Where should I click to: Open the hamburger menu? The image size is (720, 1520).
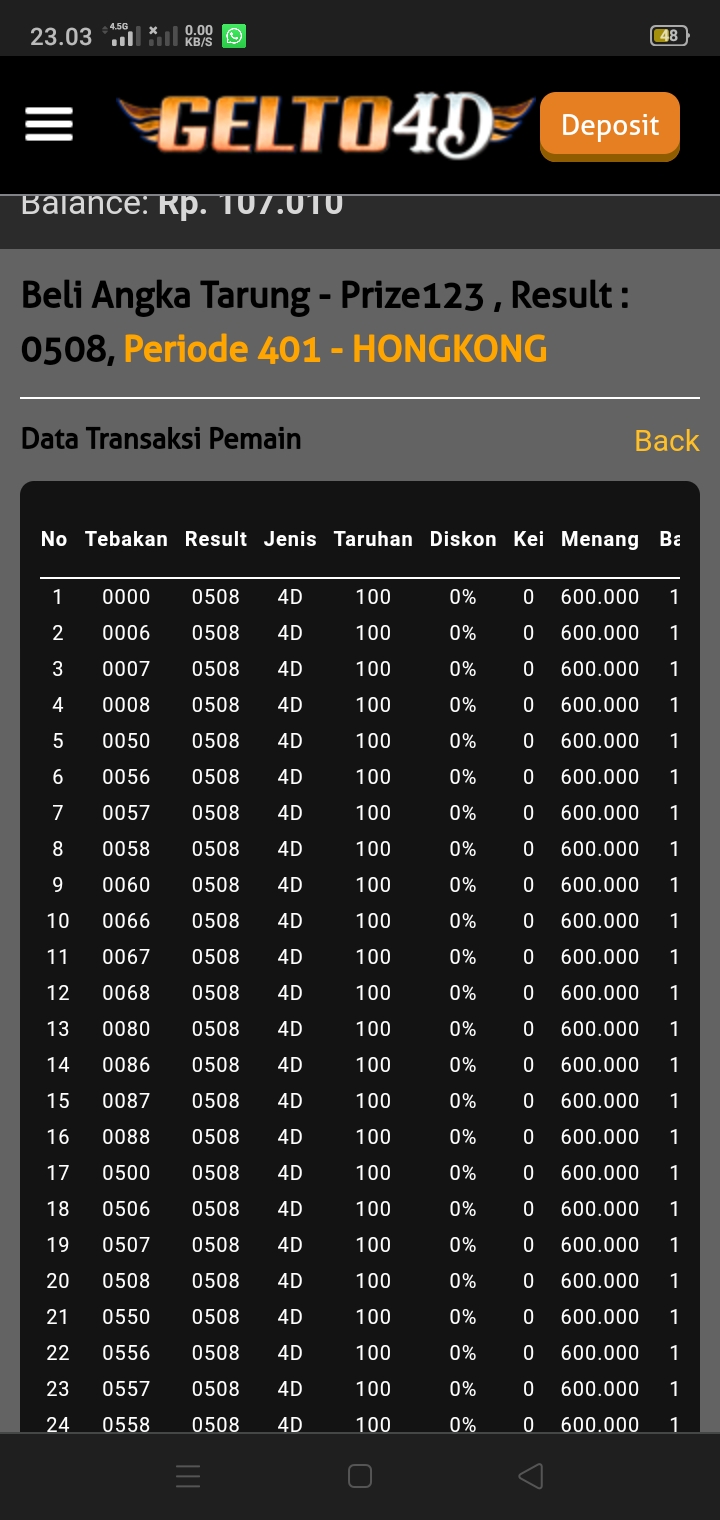tap(49, 124)
